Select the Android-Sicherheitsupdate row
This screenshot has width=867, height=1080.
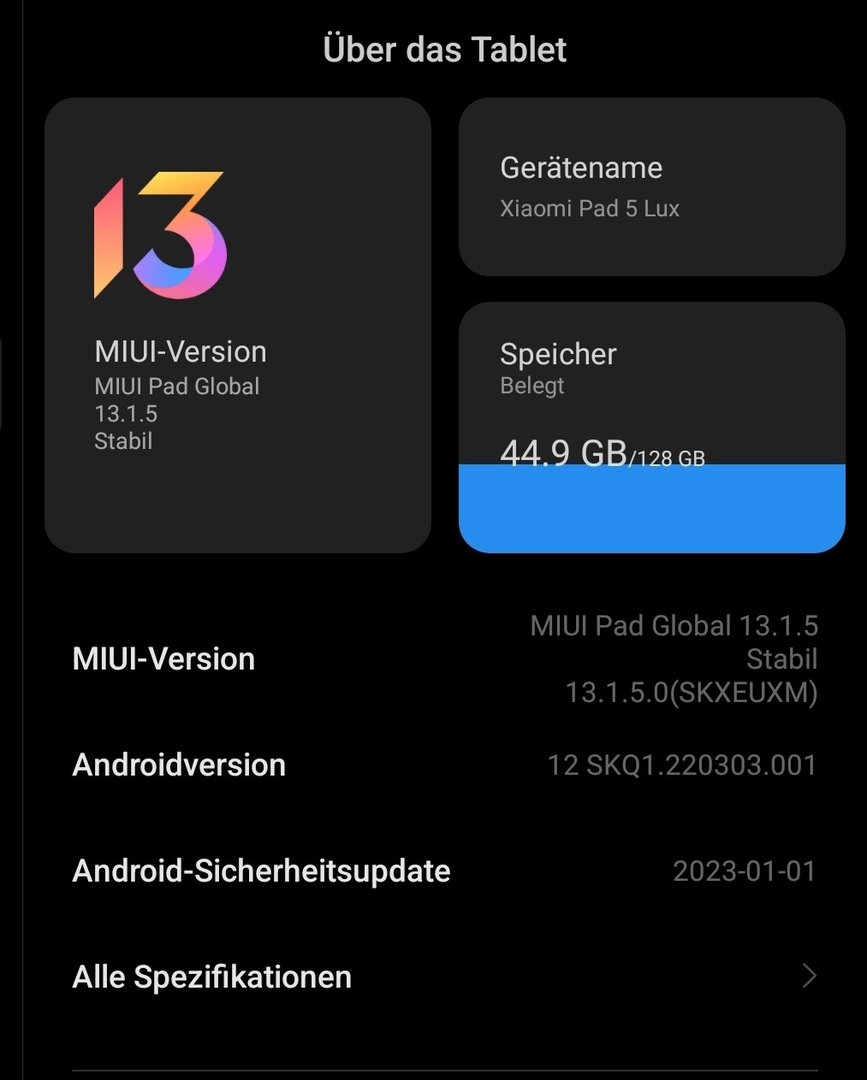444,871
